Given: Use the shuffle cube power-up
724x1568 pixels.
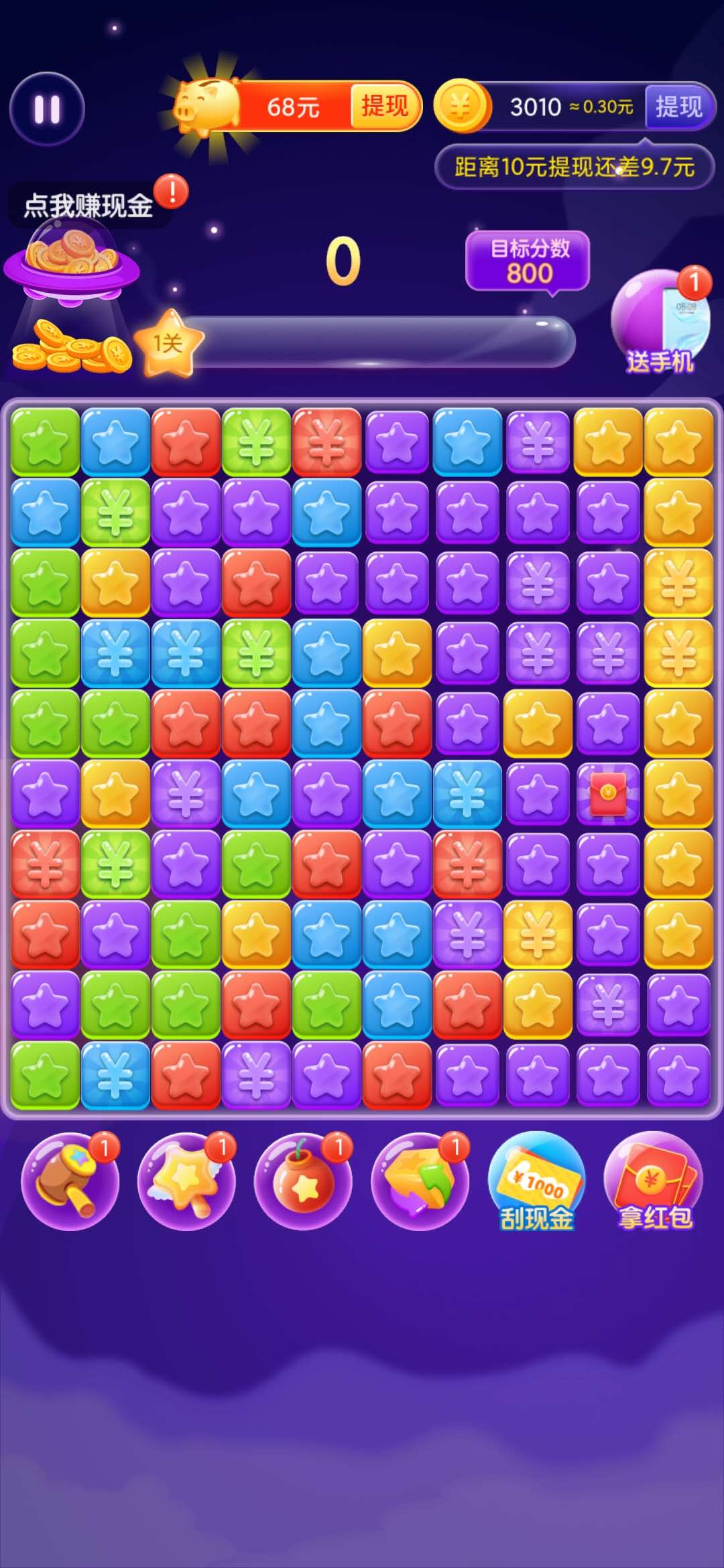Looking at the screenshot, I should tap(420, 1181).
